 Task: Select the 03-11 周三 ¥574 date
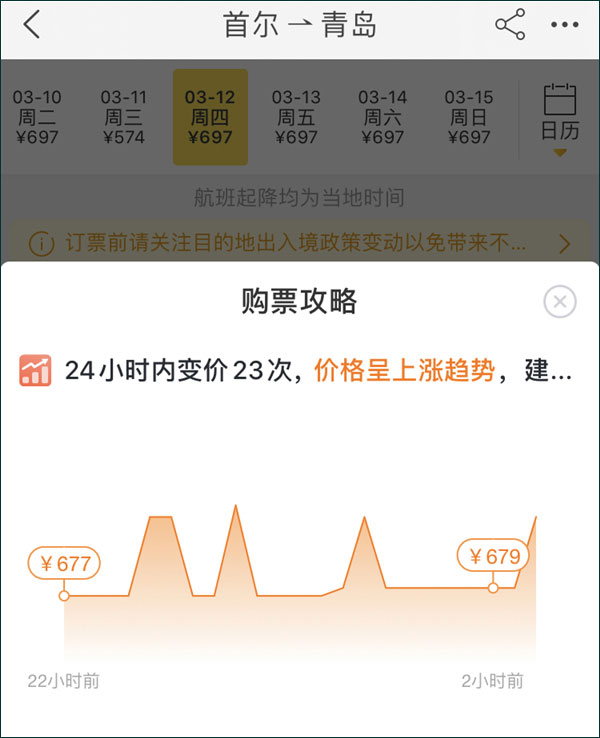(x=123, y=117)
